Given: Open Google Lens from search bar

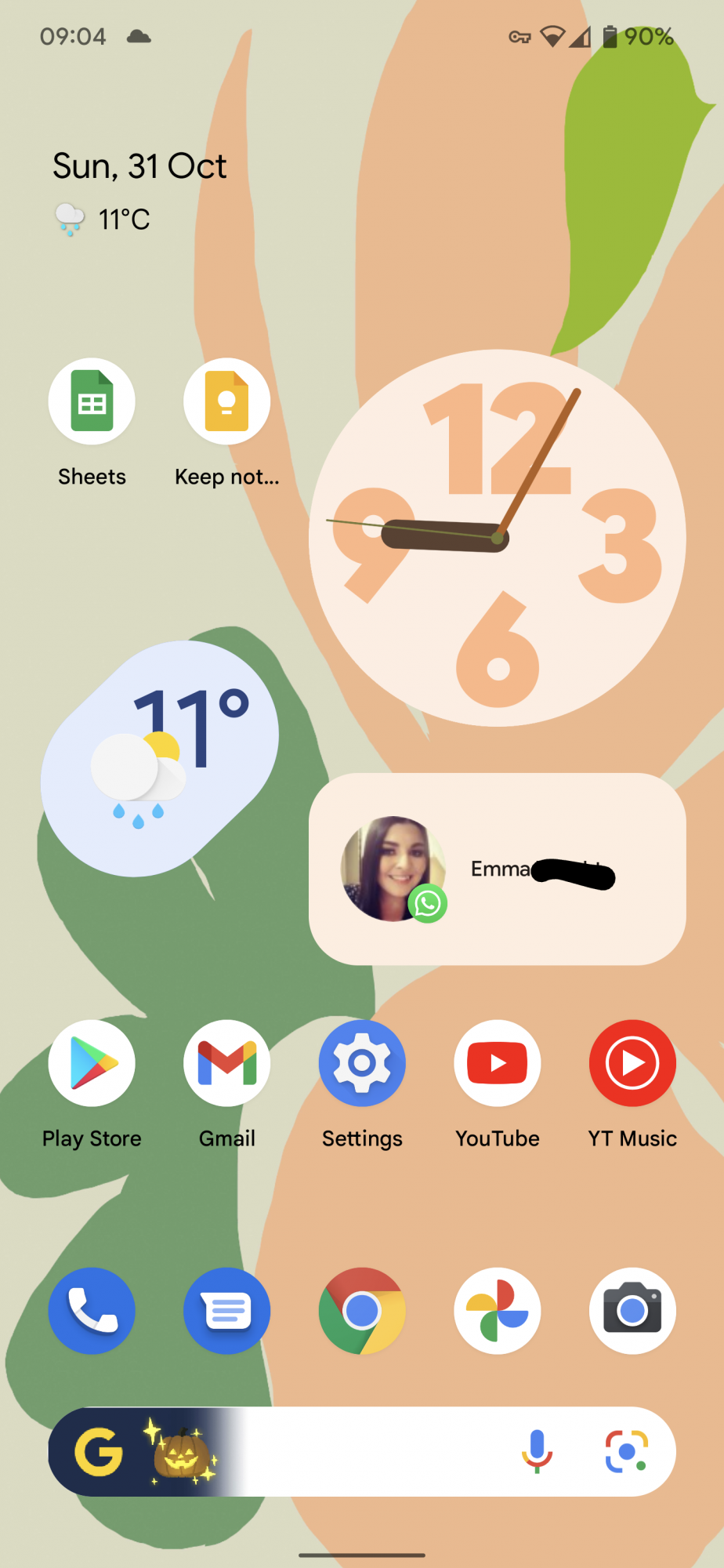Looking at the screenshot, I should [x=626, y=1451].
